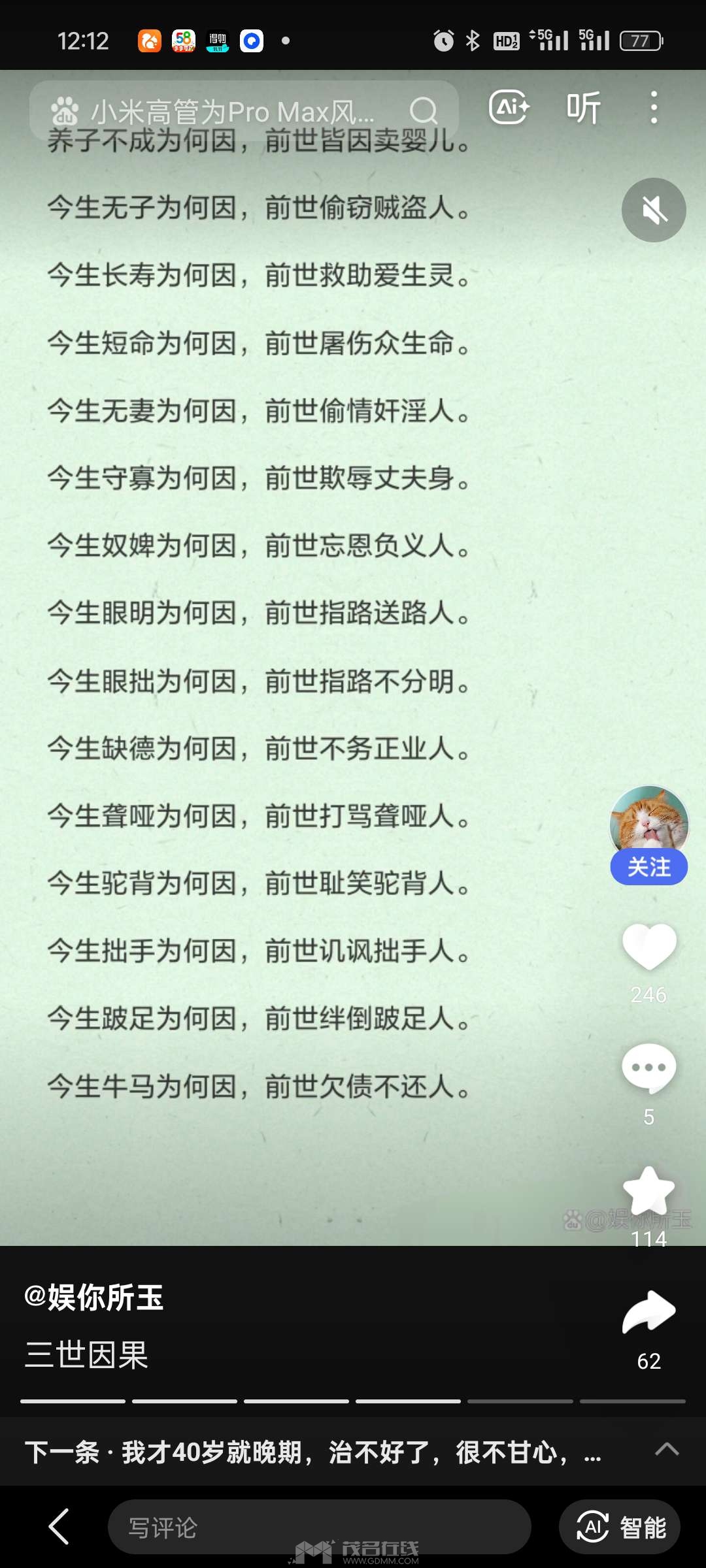Screen dimensions: 706x1568
Task: Add this post to favorites
Action: point(648,1190)
